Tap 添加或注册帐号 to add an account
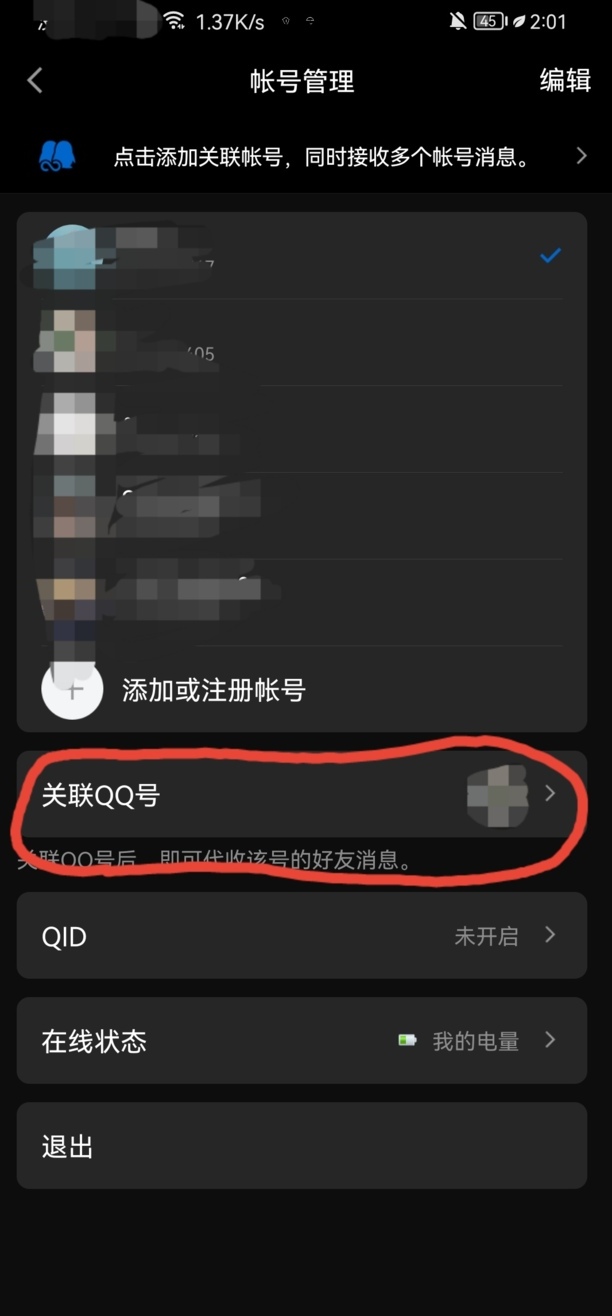 (213, 690)
